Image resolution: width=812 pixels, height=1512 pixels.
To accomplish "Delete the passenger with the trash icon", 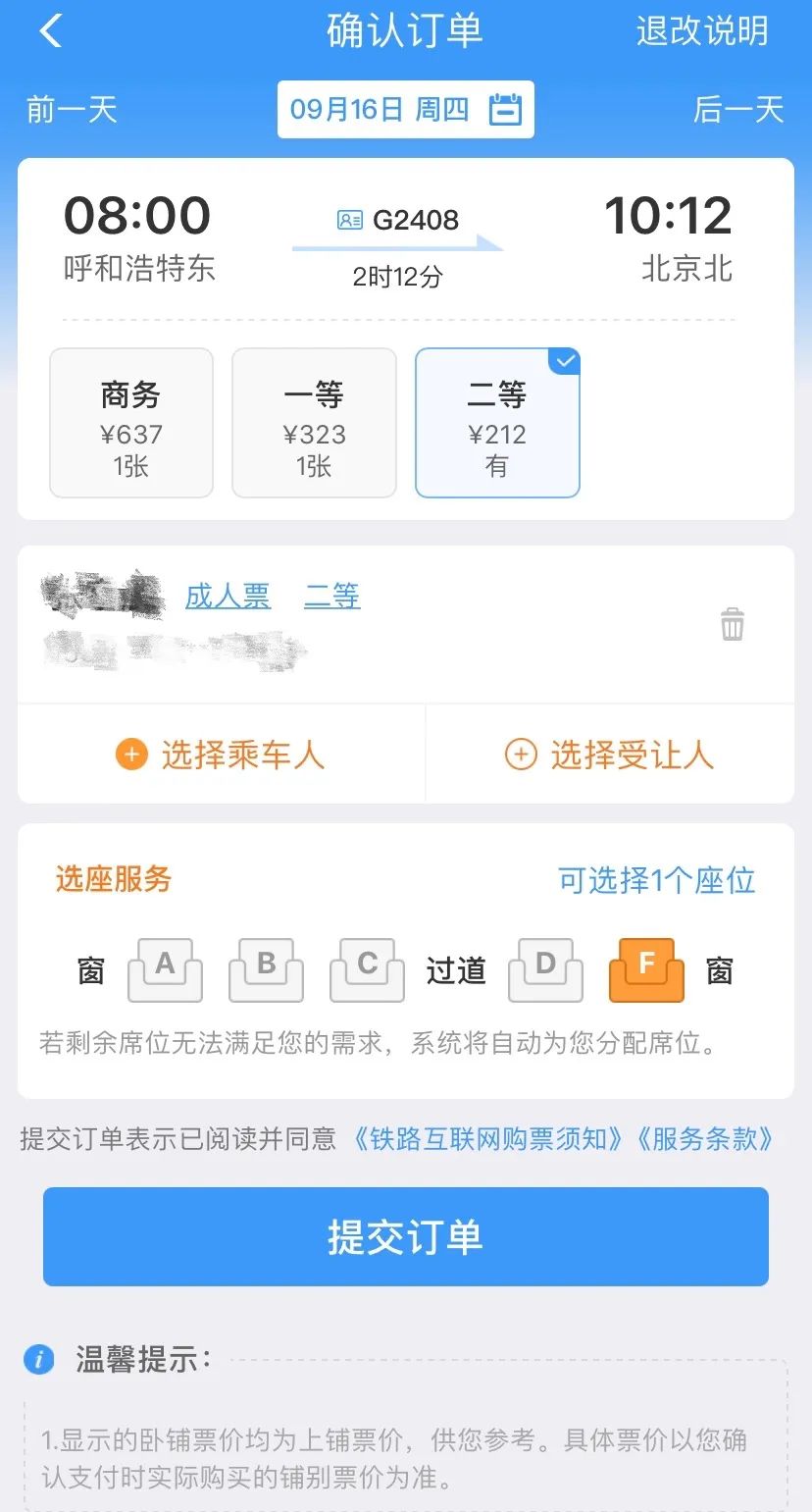I will click(x=733, y=624).
